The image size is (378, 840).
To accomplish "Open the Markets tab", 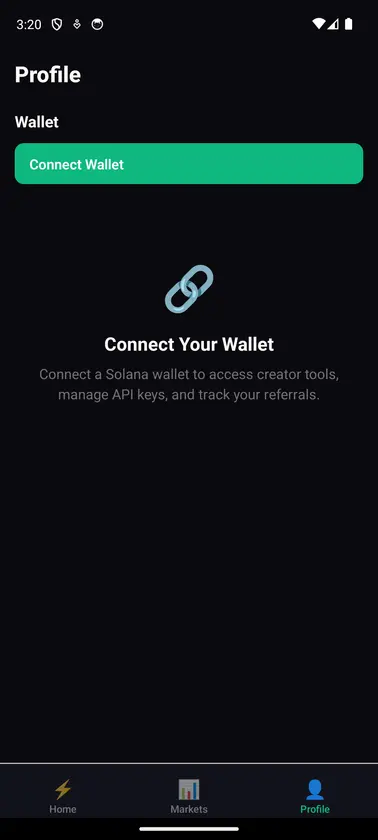I will pyautogui.click(x=188, y=797).
